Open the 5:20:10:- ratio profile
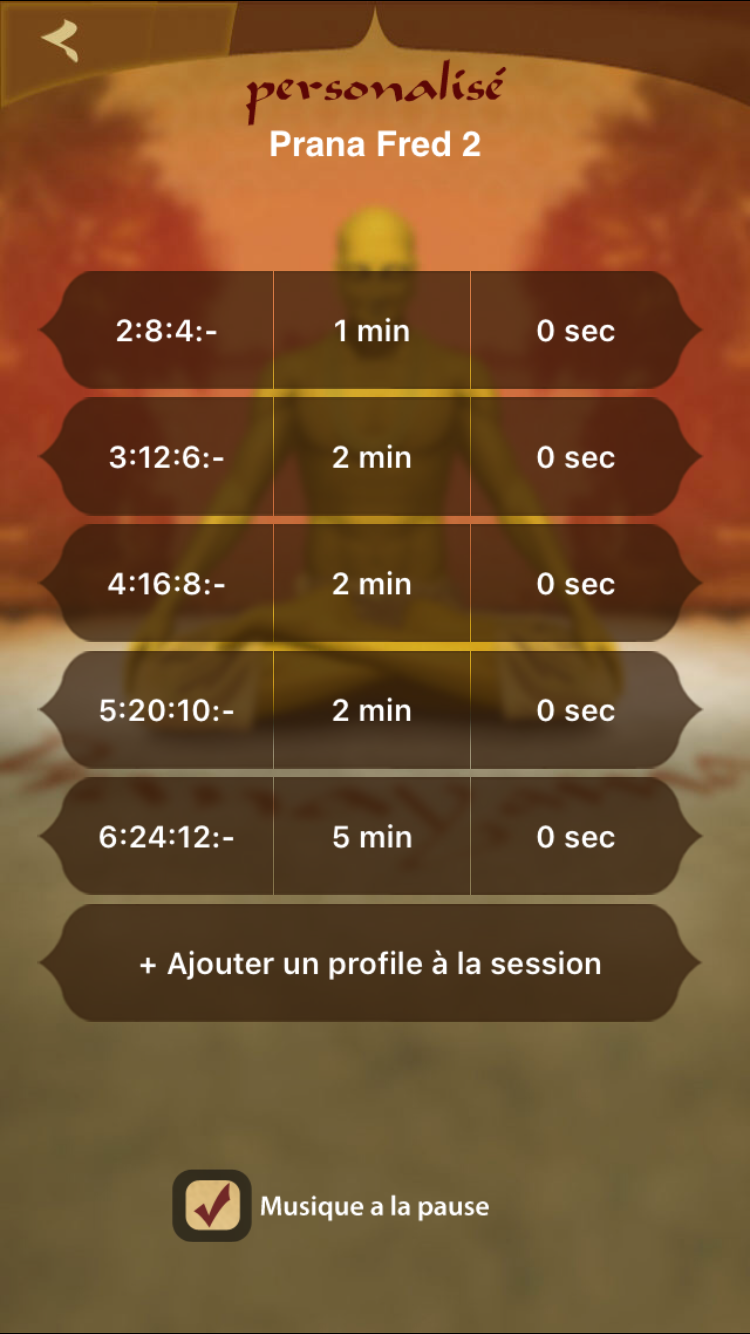Viewport: 750px width, 1334px height. click(166, 711)
